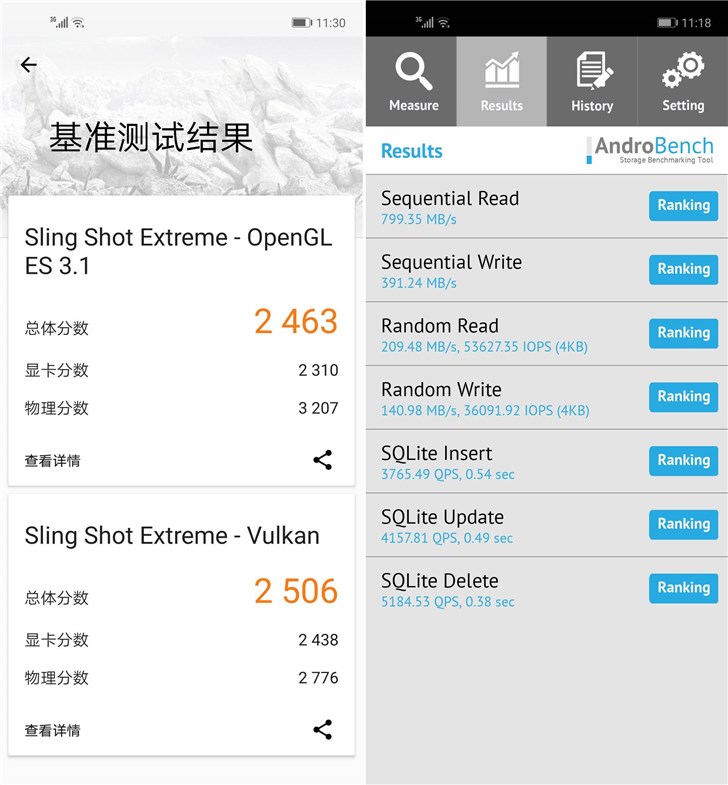The height and width of the screenshot is (785, 728).
Task: View Ranking for Random Write
Action: [683, 397]
